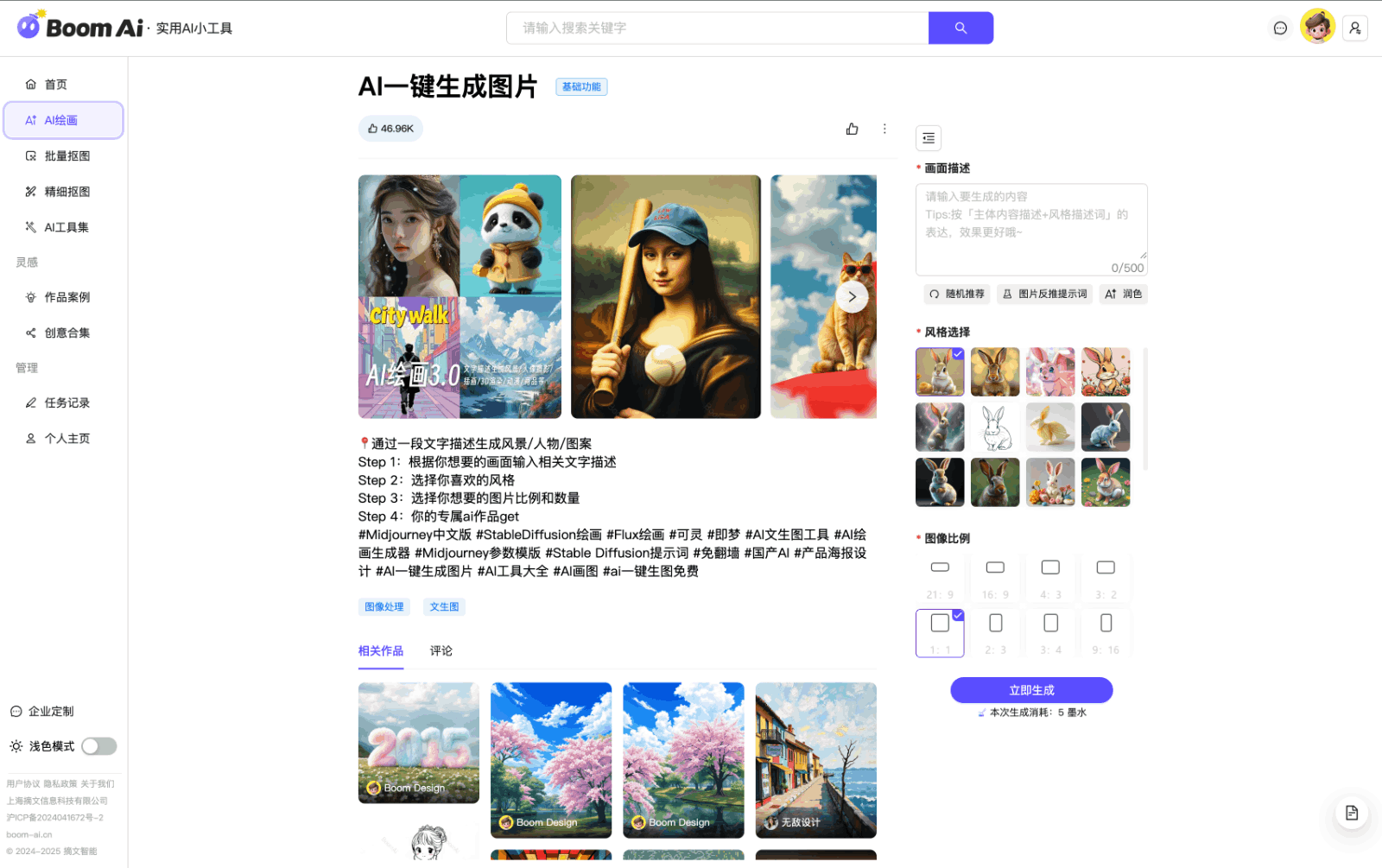Viewport: 1382px width, 868px height.
Task: Open 批量抠图 from the sidebar
Action: (67, 156)
